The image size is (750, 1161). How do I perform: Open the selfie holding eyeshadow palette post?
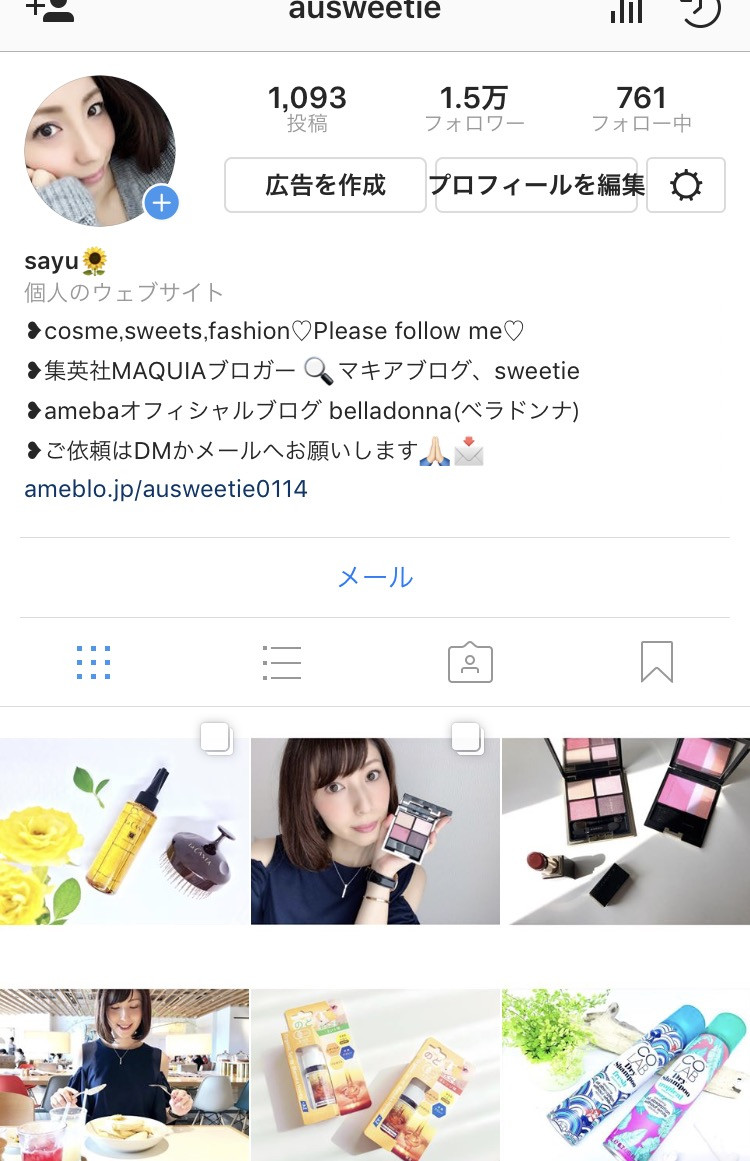(375, 831)
